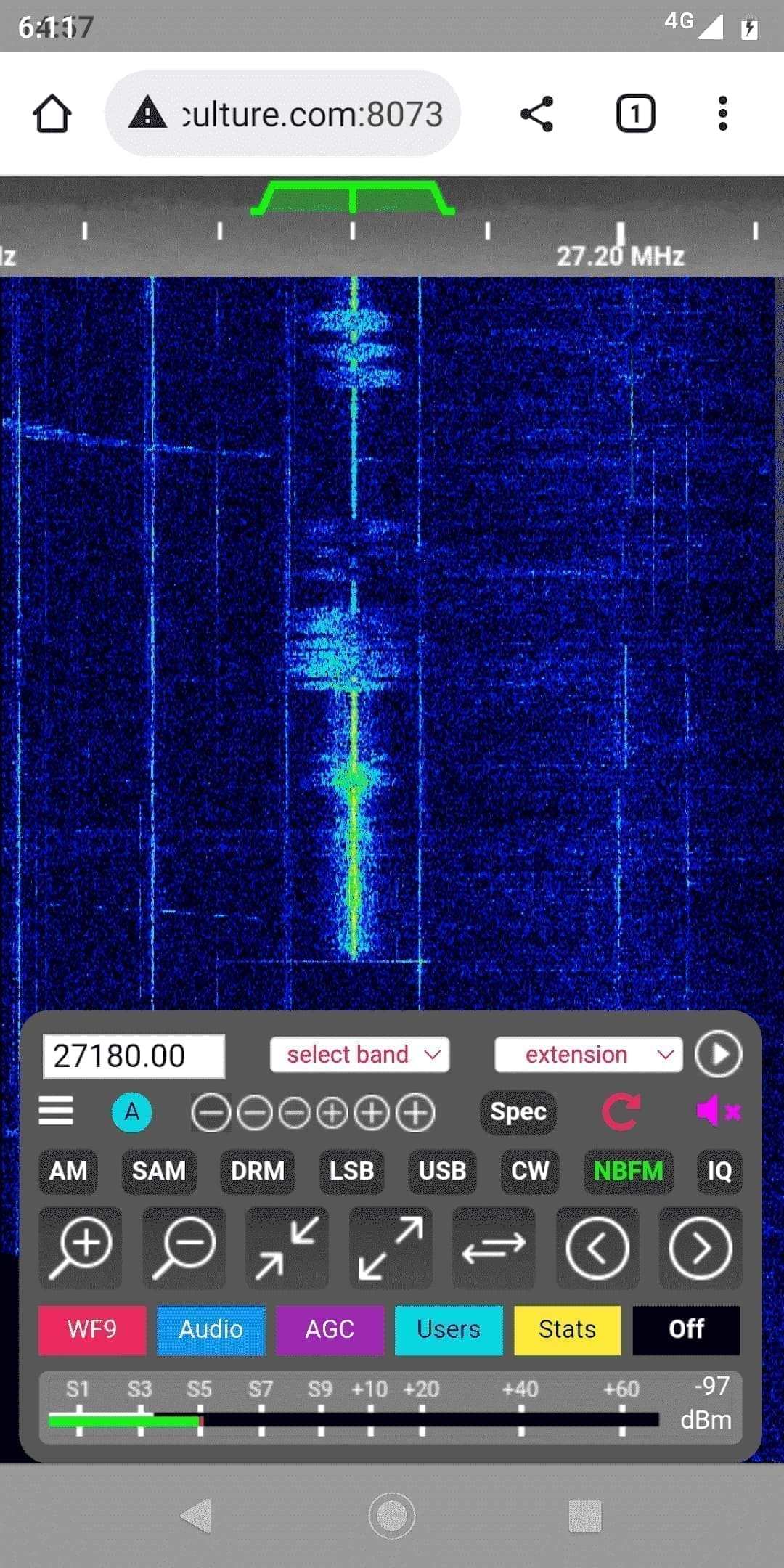Zoom out the waterfall with magnifier minus
Screen dimensions: 784x1568
(184, 1248)
